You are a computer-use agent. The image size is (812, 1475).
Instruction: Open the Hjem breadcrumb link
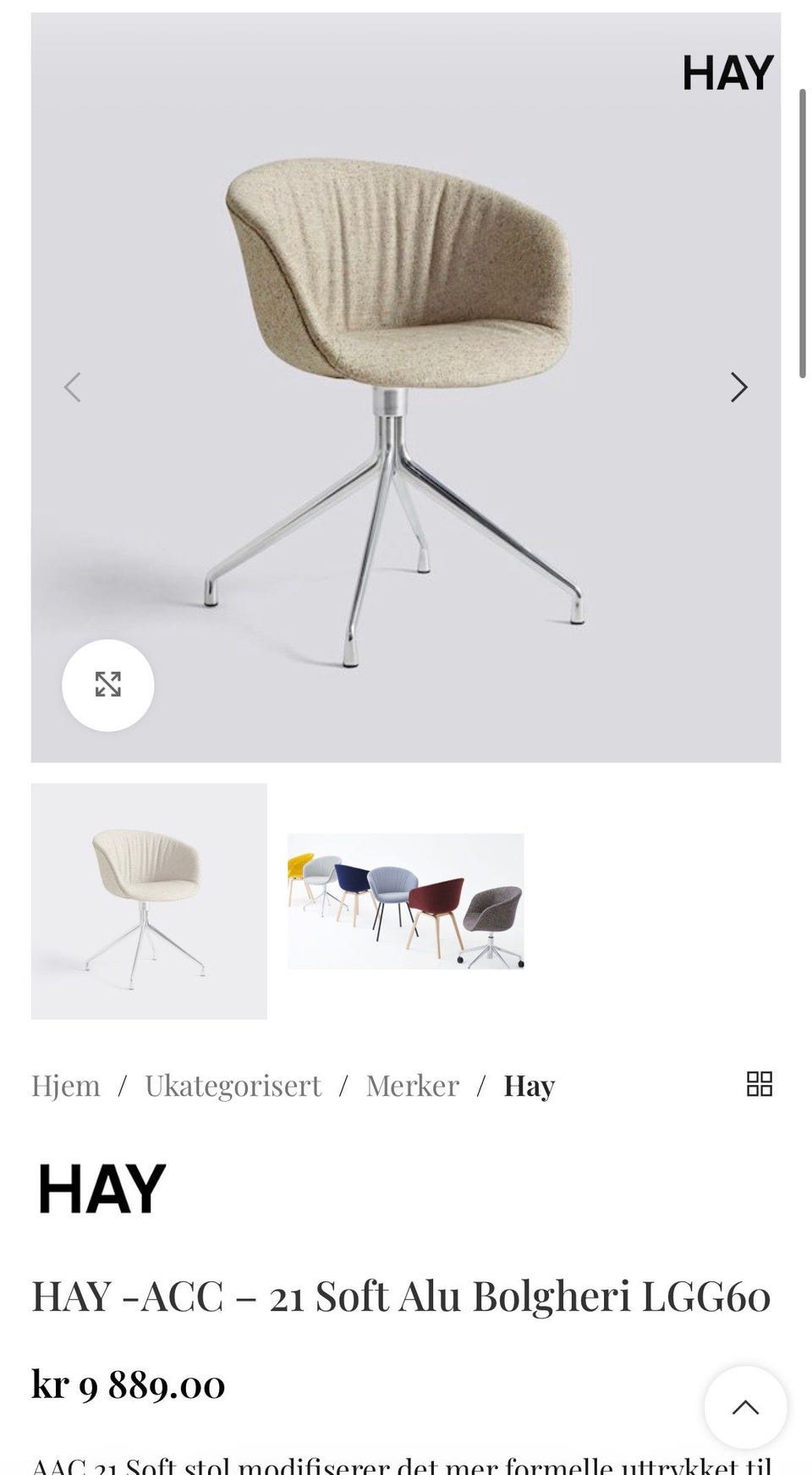click(64, 1084)
